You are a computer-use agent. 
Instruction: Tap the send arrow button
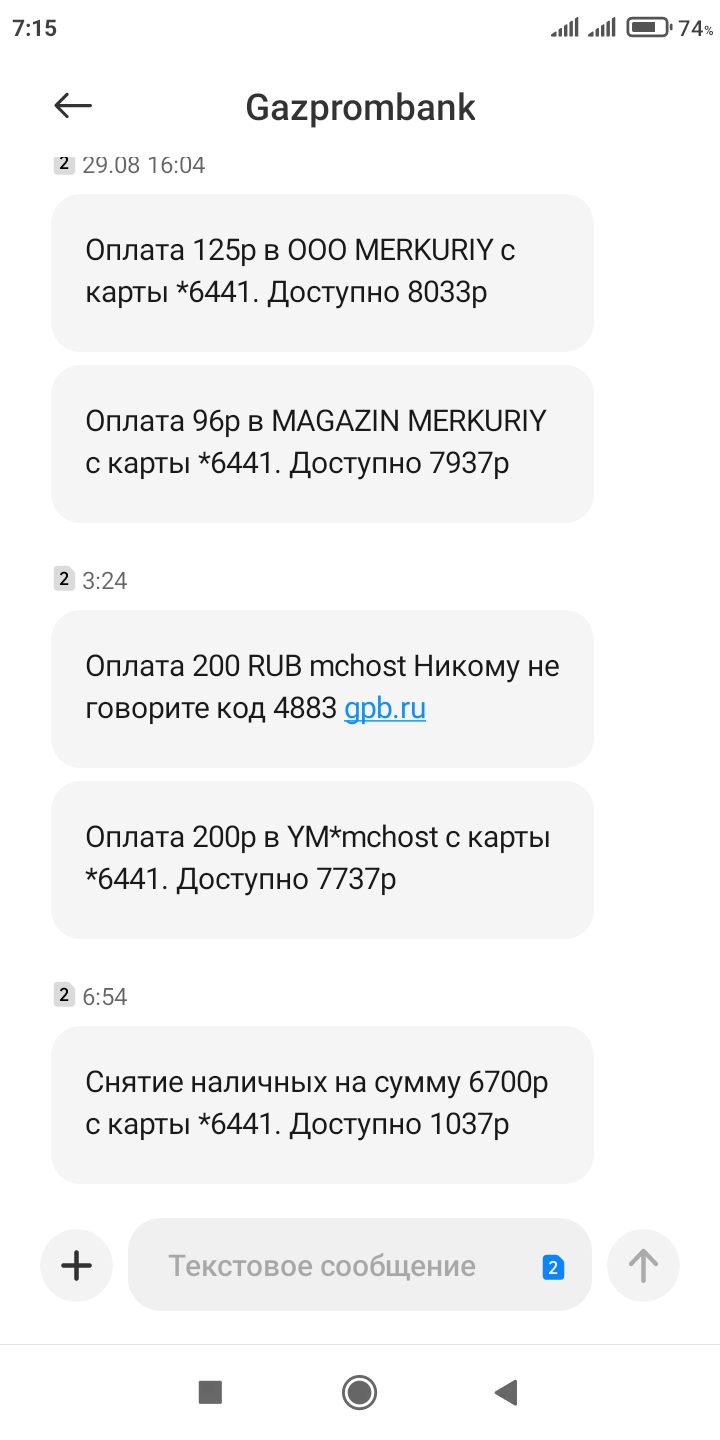click(x=643, y=1265)
